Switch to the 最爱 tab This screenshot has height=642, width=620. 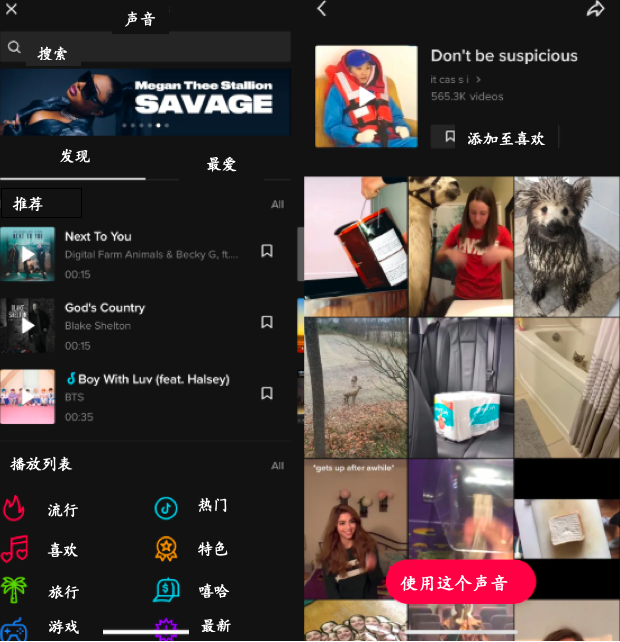pyautogui.click(x=221, y=165)
